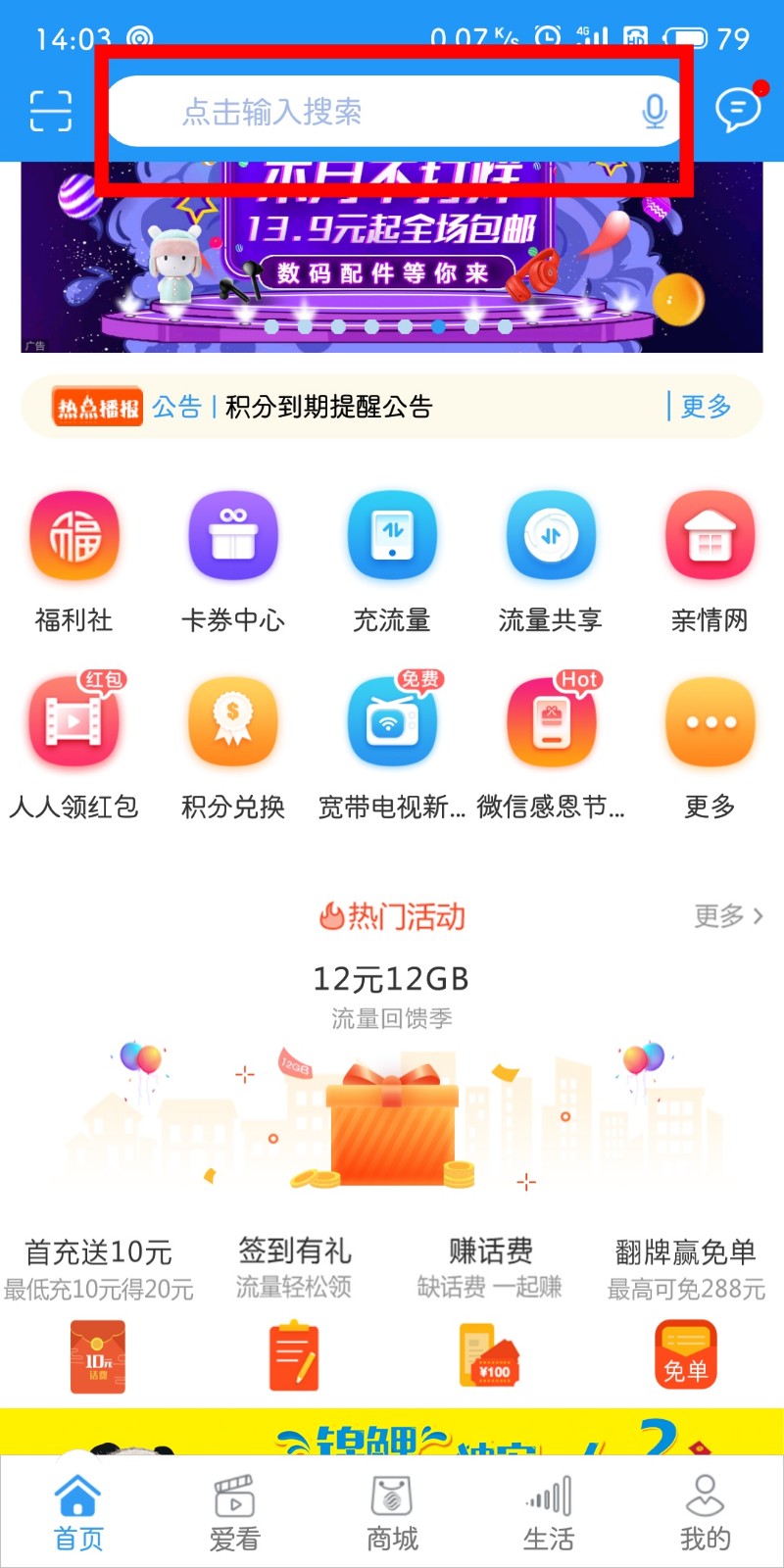784x1568 pixels.
Task: Switch to the 爱看 tab
Action: tap(235, 1514)
